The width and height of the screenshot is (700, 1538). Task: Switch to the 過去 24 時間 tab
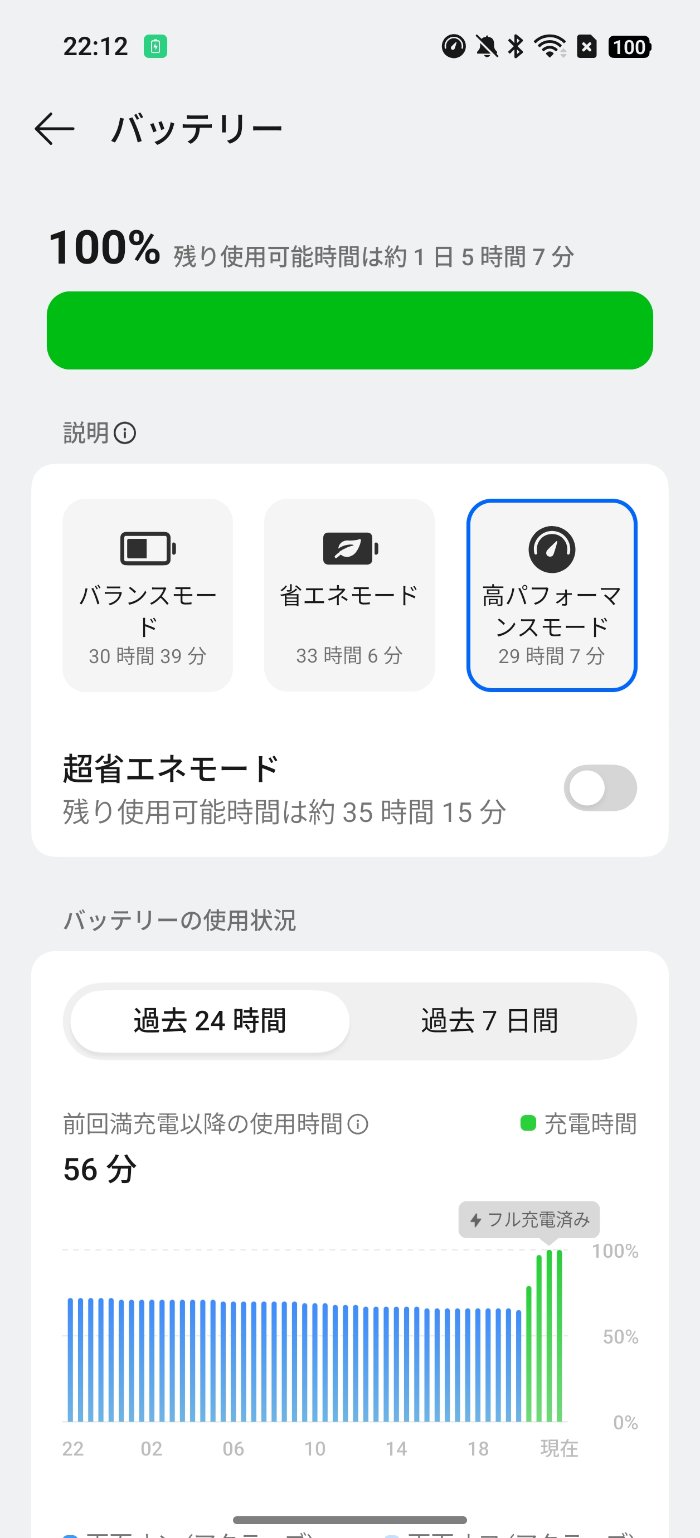click(210, 1021)
